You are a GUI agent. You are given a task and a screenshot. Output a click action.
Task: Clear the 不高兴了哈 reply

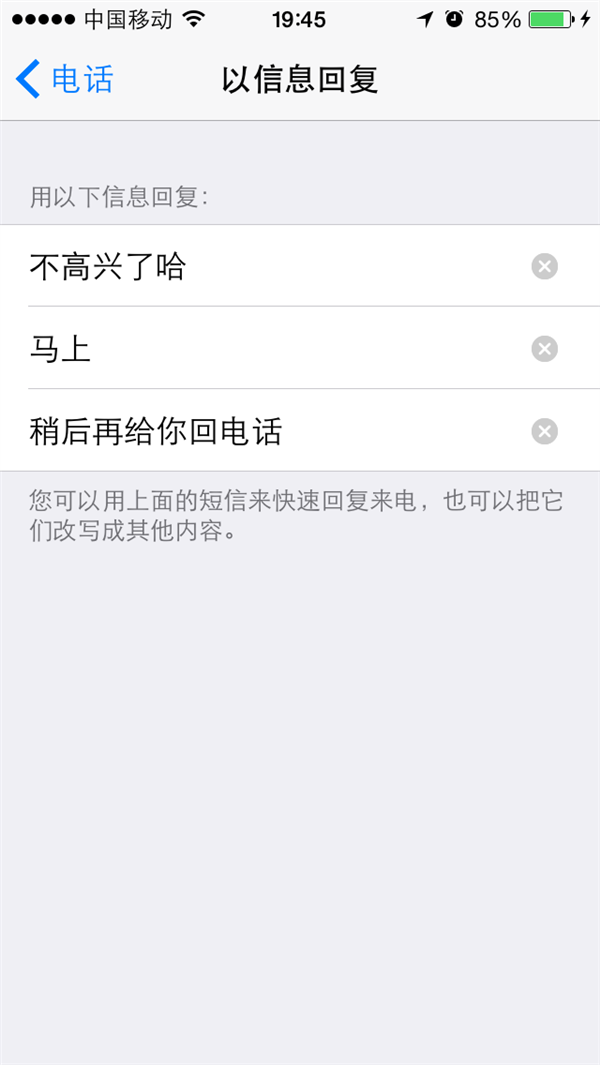point(544,267)
